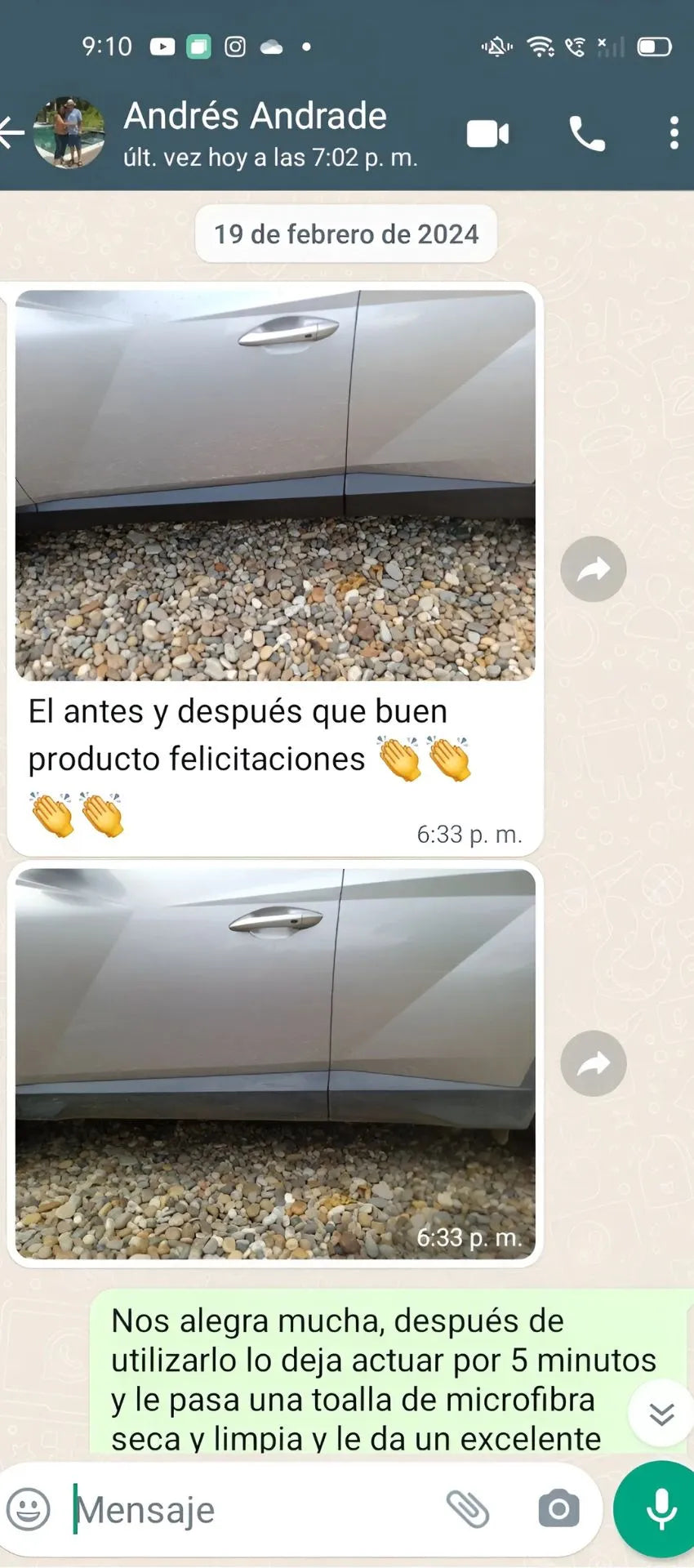
Task: Open the second car photo without caption
Action: [x=275, y=1062]
